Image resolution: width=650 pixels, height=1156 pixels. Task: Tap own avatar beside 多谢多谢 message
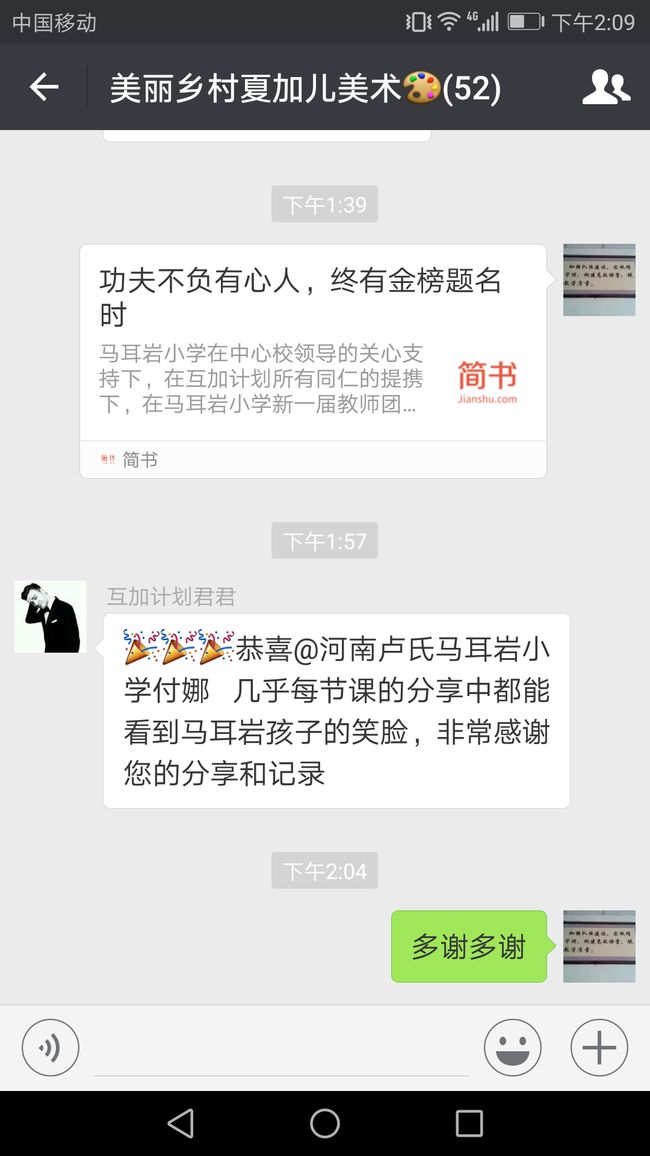click(x=599, y=946)
